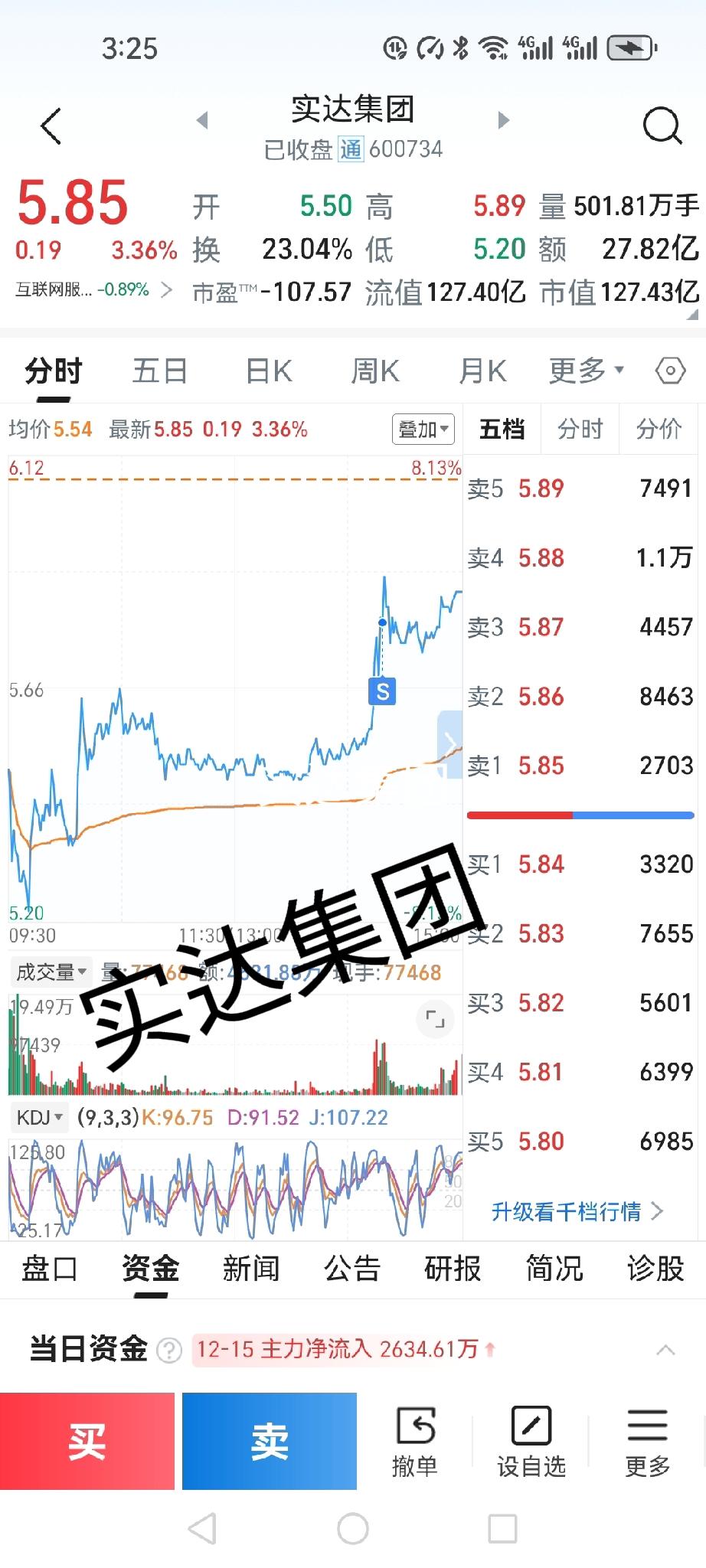Open stock search with the magnifier icon
The height and width of the screenshot is (1568, 706).
(663, 125)
